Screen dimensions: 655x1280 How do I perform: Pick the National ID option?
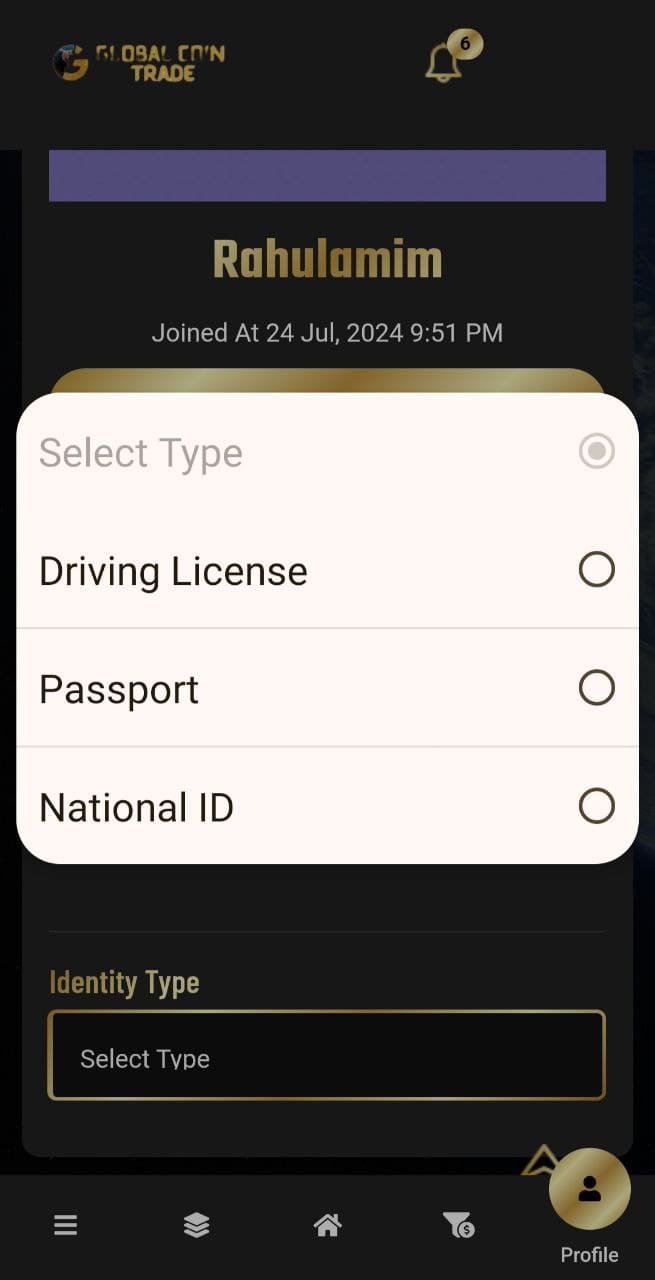[x=327, y=807]
